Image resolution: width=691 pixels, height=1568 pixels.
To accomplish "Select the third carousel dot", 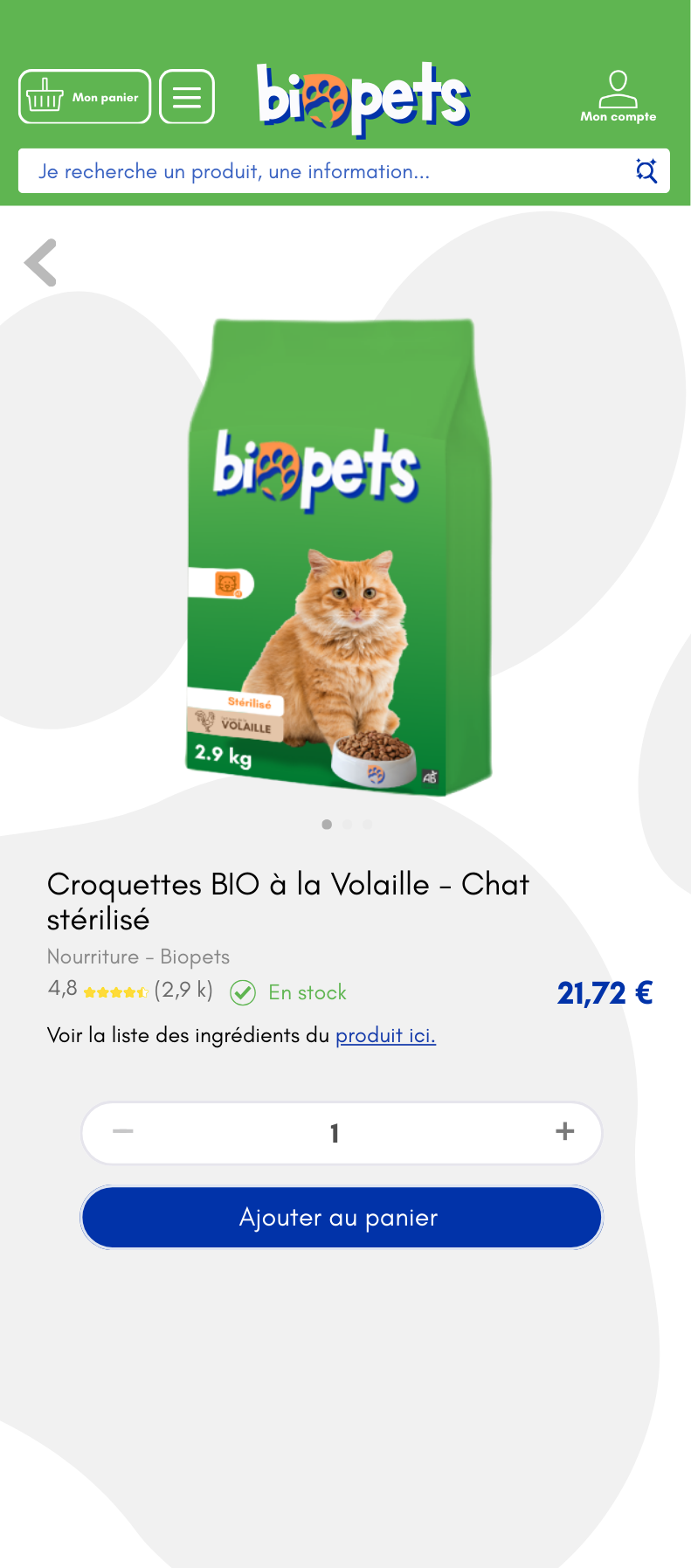I will [x=366, y=823].
